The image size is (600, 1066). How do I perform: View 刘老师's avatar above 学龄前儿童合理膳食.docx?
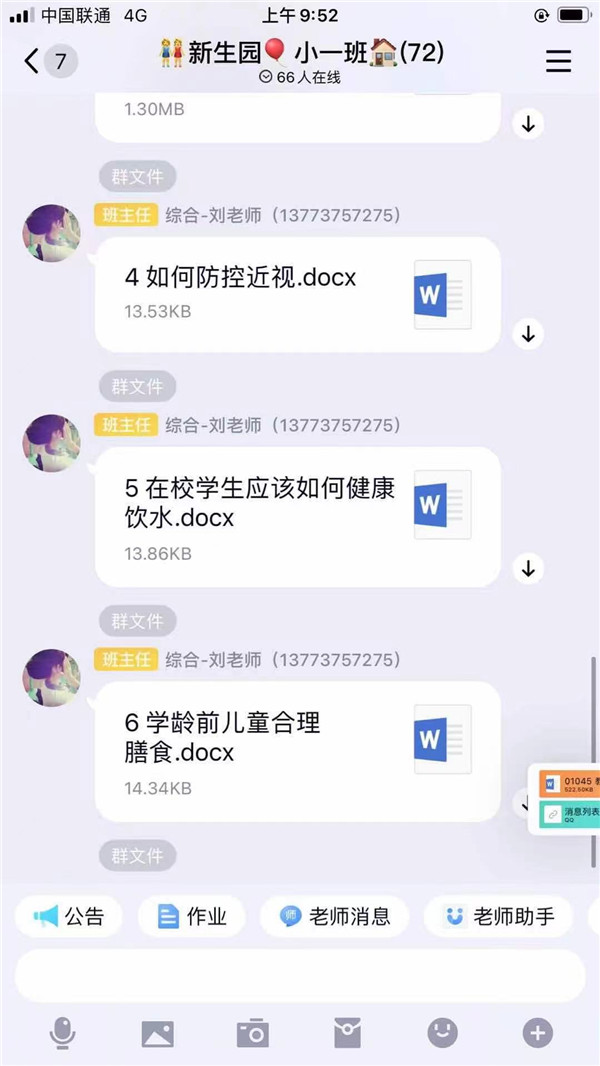click(52, 676)
